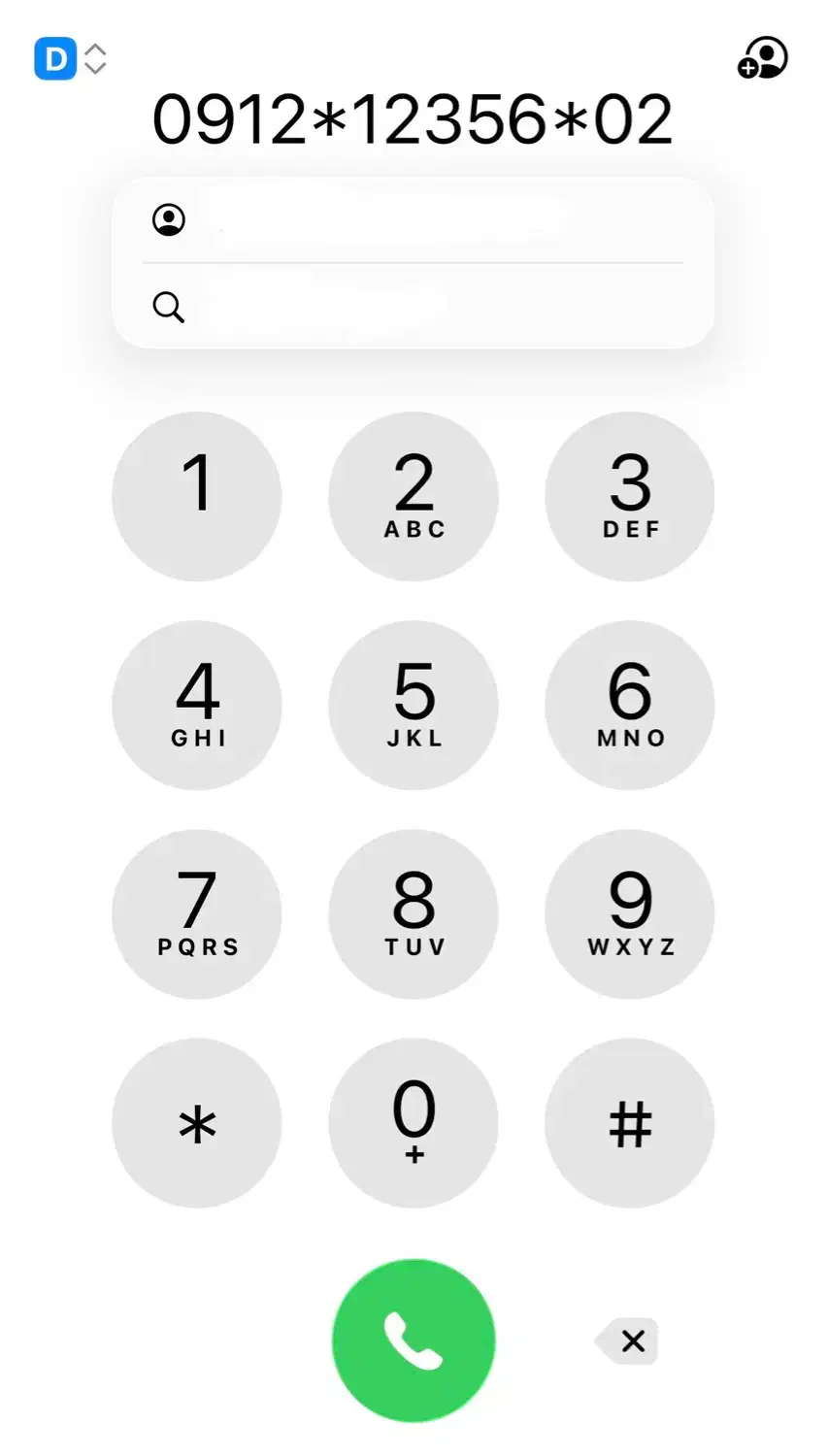The height and width of the screenshot is (1456, 828).
Task: Select the contact suggestion with the person icon
Action: coord(413,220)
